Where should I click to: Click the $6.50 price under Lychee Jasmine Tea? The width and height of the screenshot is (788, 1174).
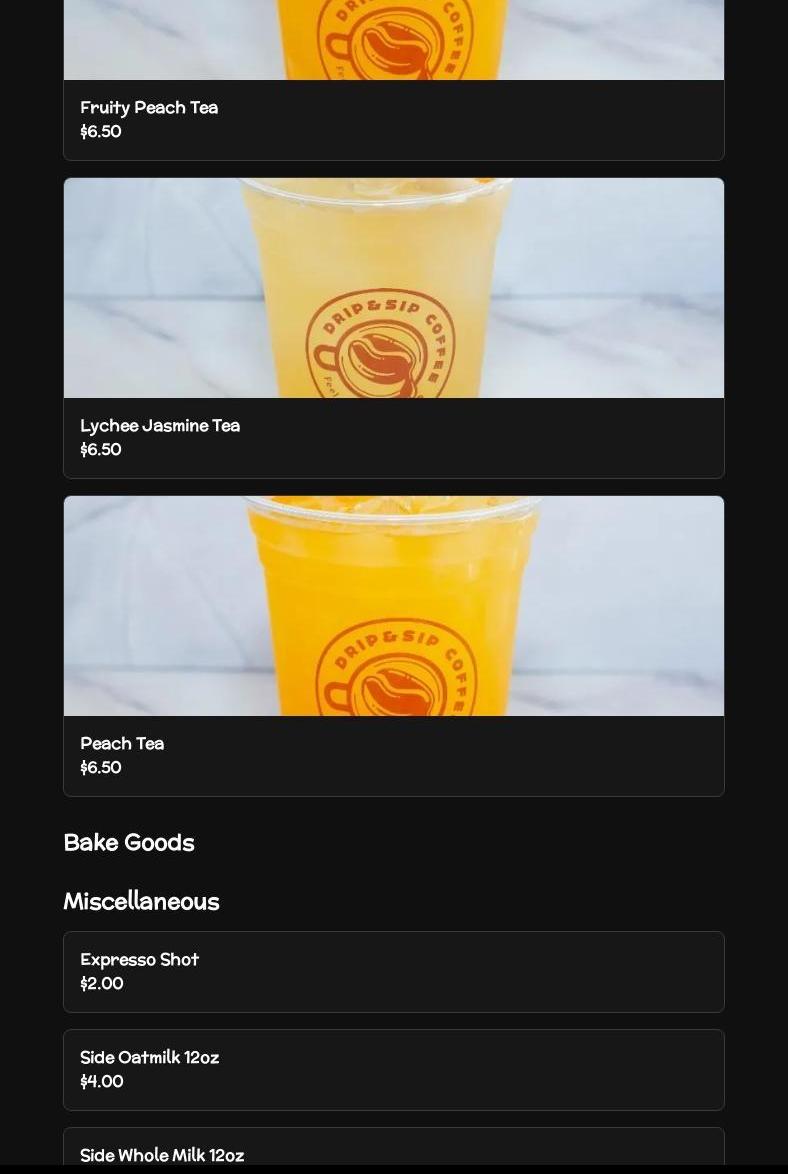(100, 449)
